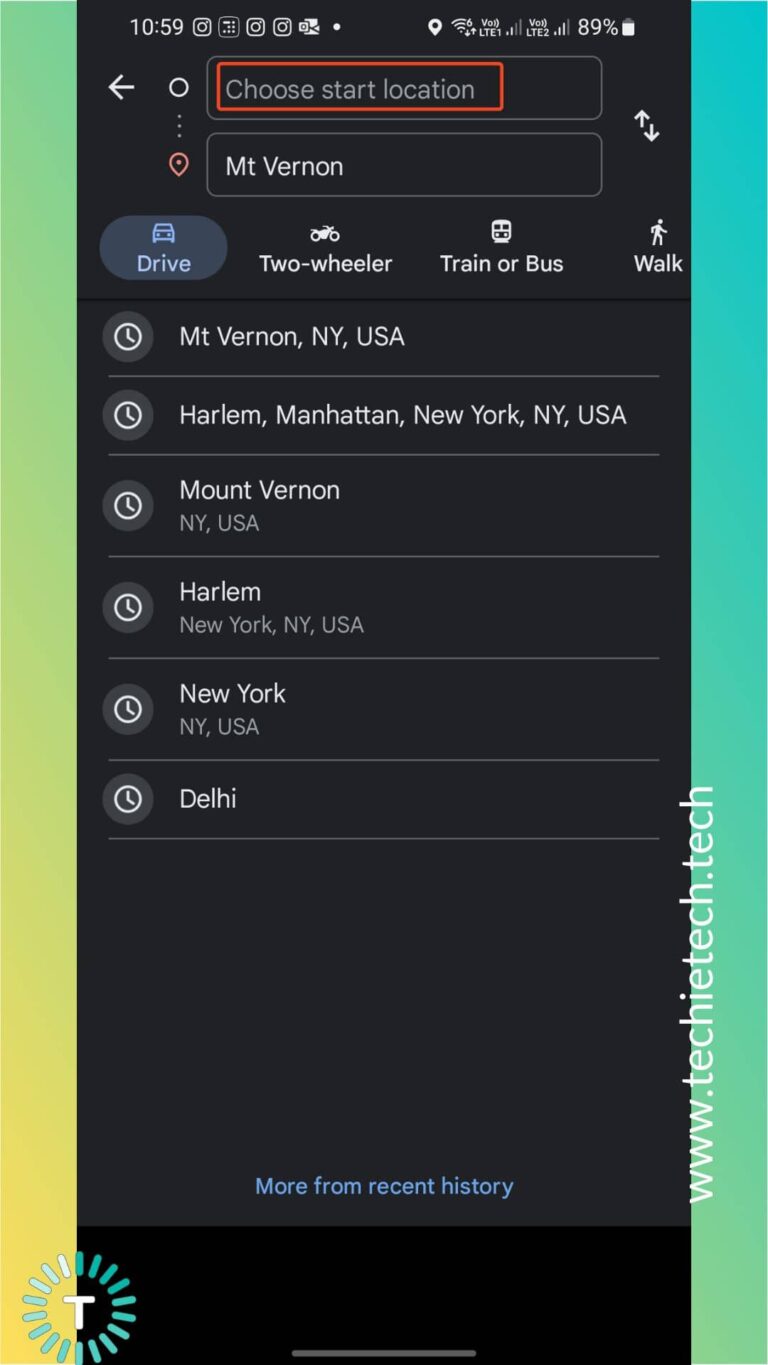Select the Drive travel mode
Screen dimensions: 768x1365
[164, 248]
